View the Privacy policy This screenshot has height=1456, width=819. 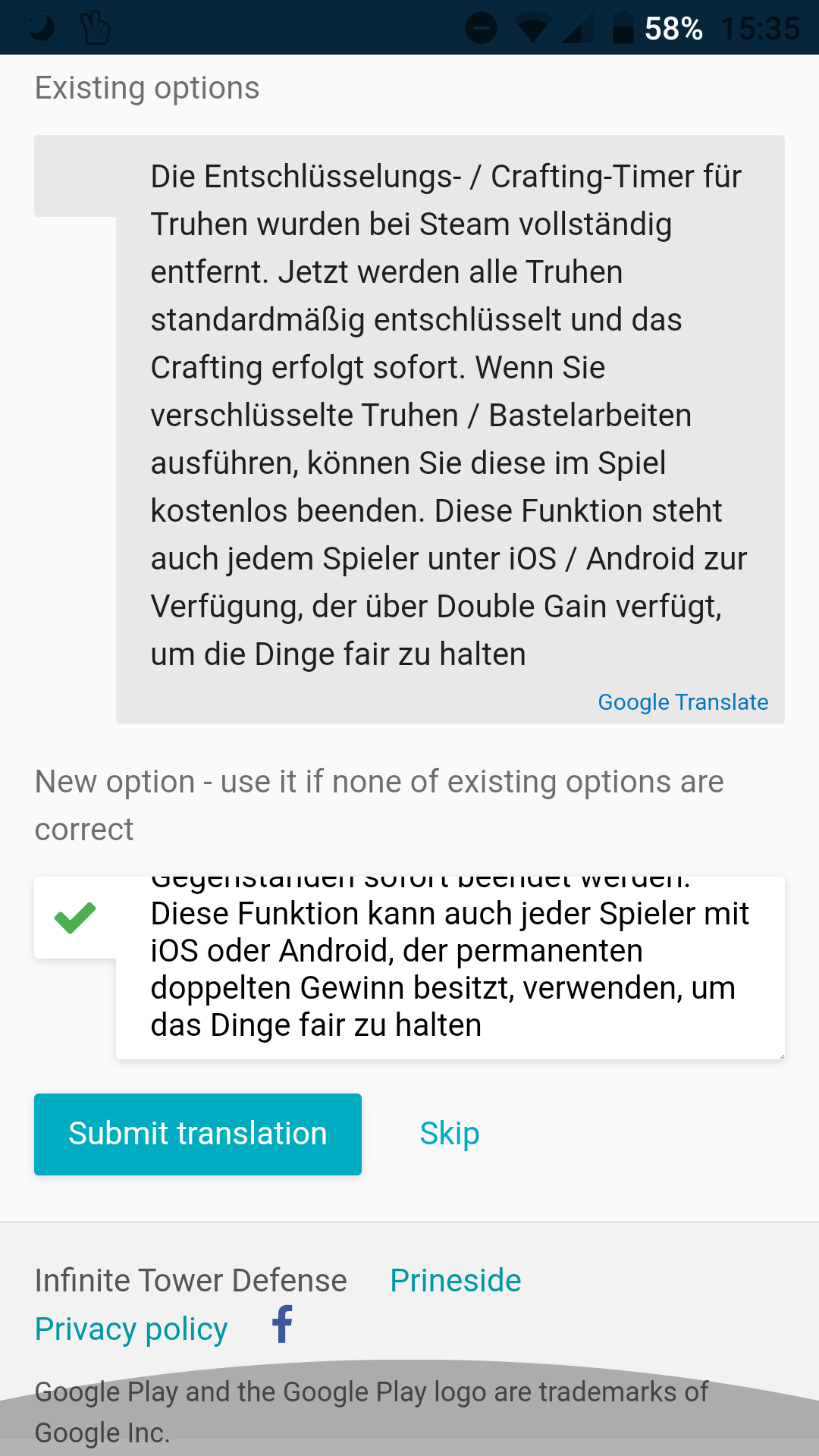click(131, 1329)
